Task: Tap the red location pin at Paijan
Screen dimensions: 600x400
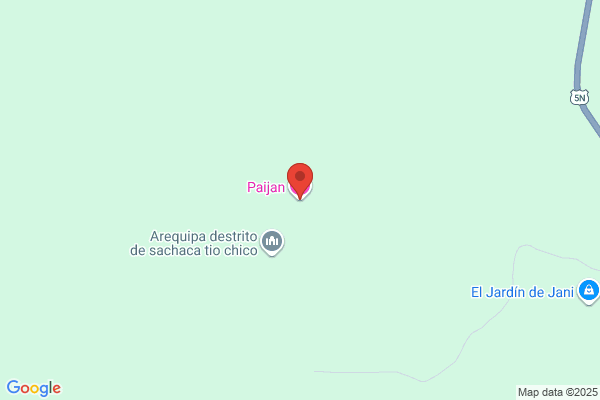Action: click(300, 181)
